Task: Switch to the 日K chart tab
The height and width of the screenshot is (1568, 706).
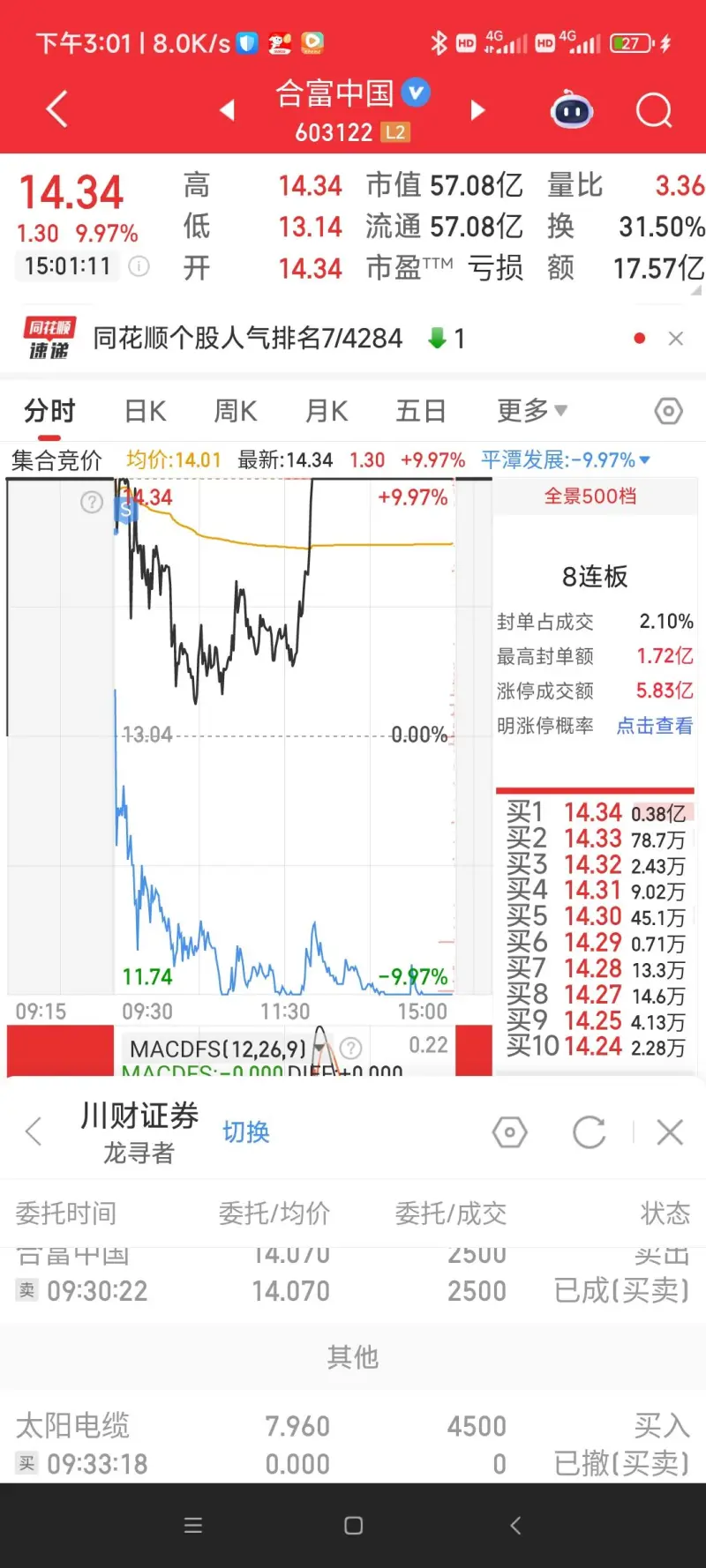Action: pos(145,411)
